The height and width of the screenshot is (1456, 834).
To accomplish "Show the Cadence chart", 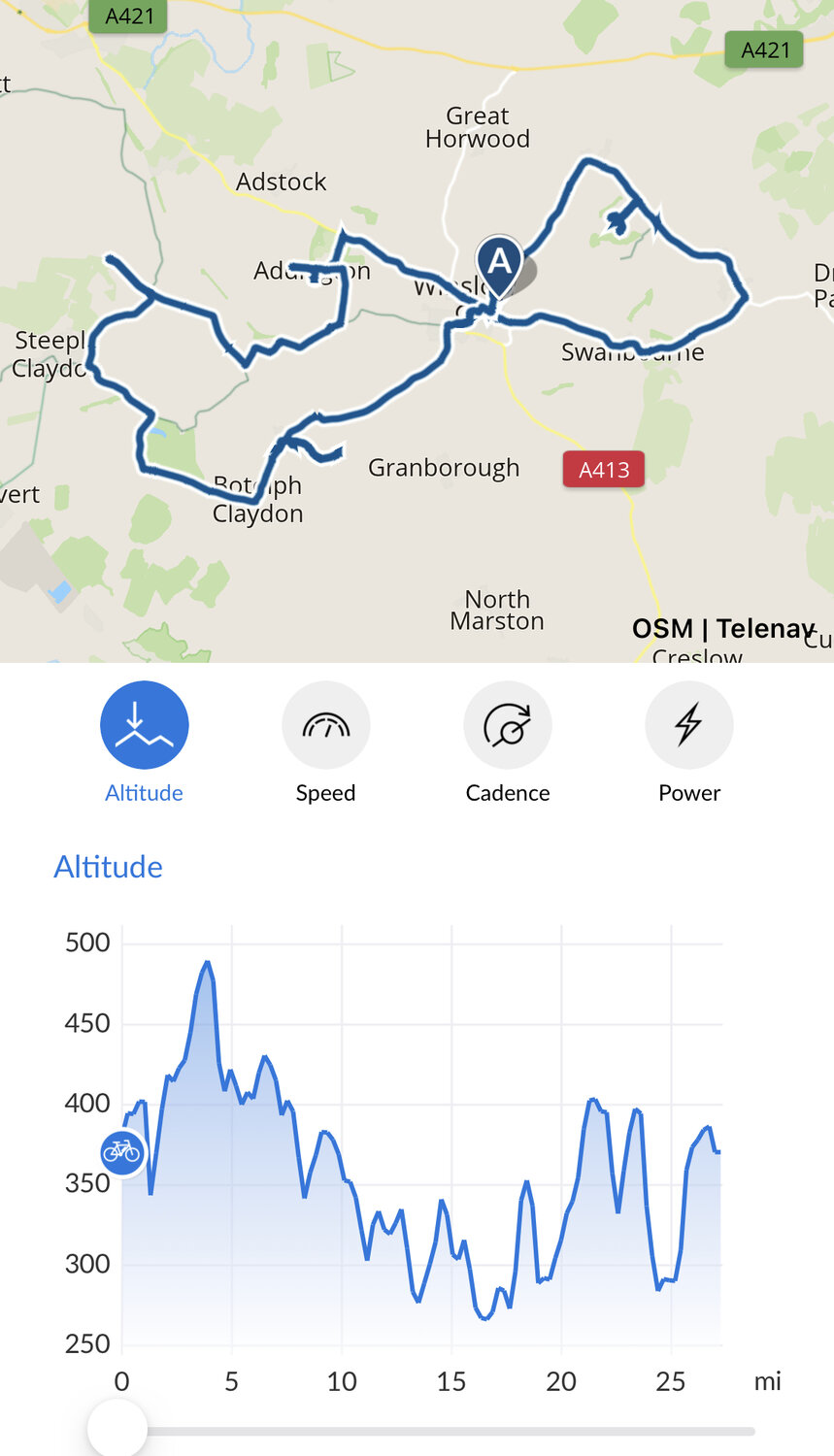I will point(507,726).
